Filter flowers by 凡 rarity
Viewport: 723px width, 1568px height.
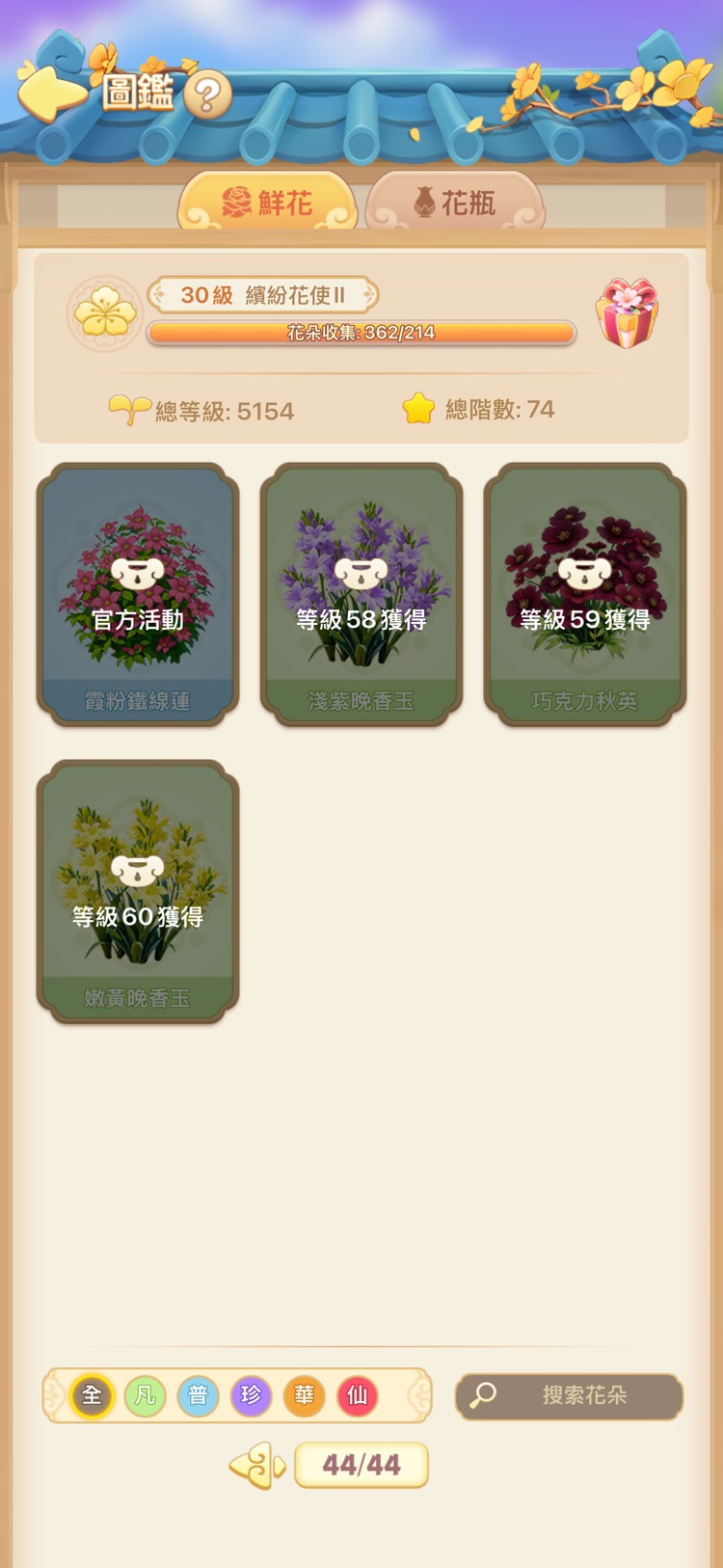point(146,1395)
